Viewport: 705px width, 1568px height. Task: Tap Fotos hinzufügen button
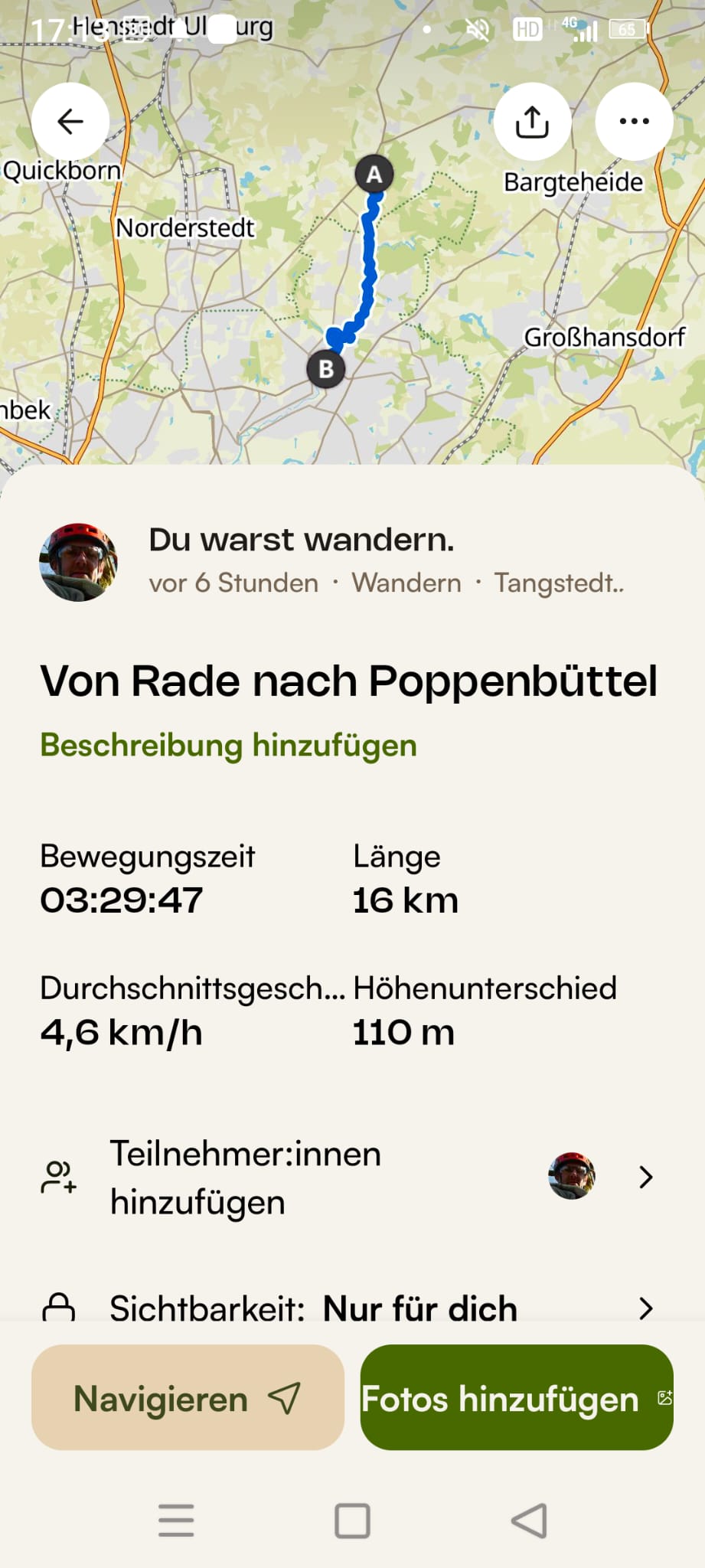[x=517, y=1398]
